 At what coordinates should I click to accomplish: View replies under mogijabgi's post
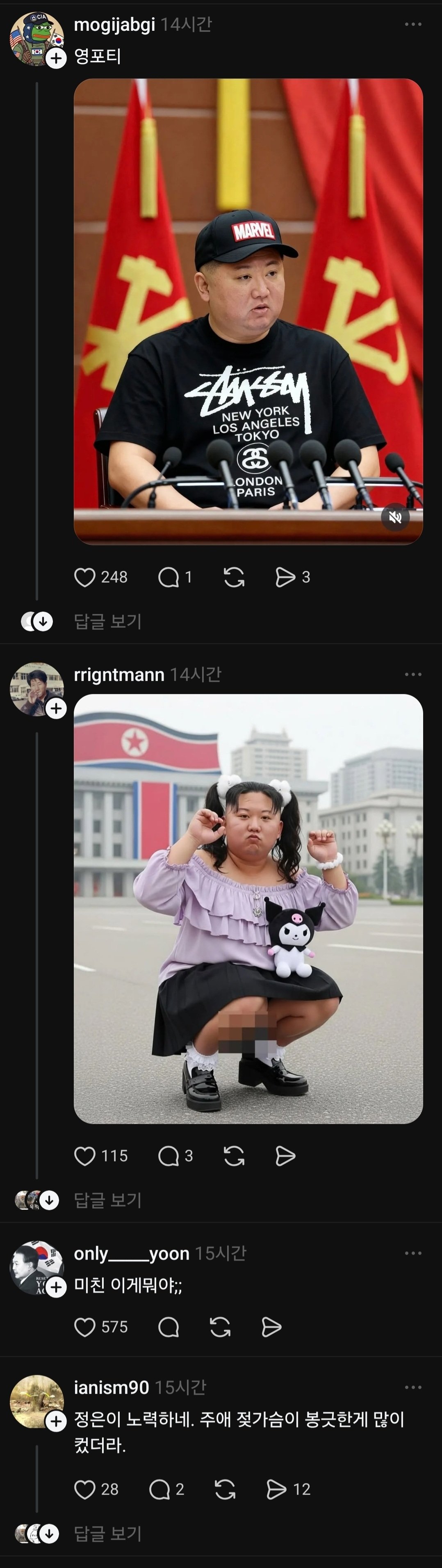tap(107, 622)
